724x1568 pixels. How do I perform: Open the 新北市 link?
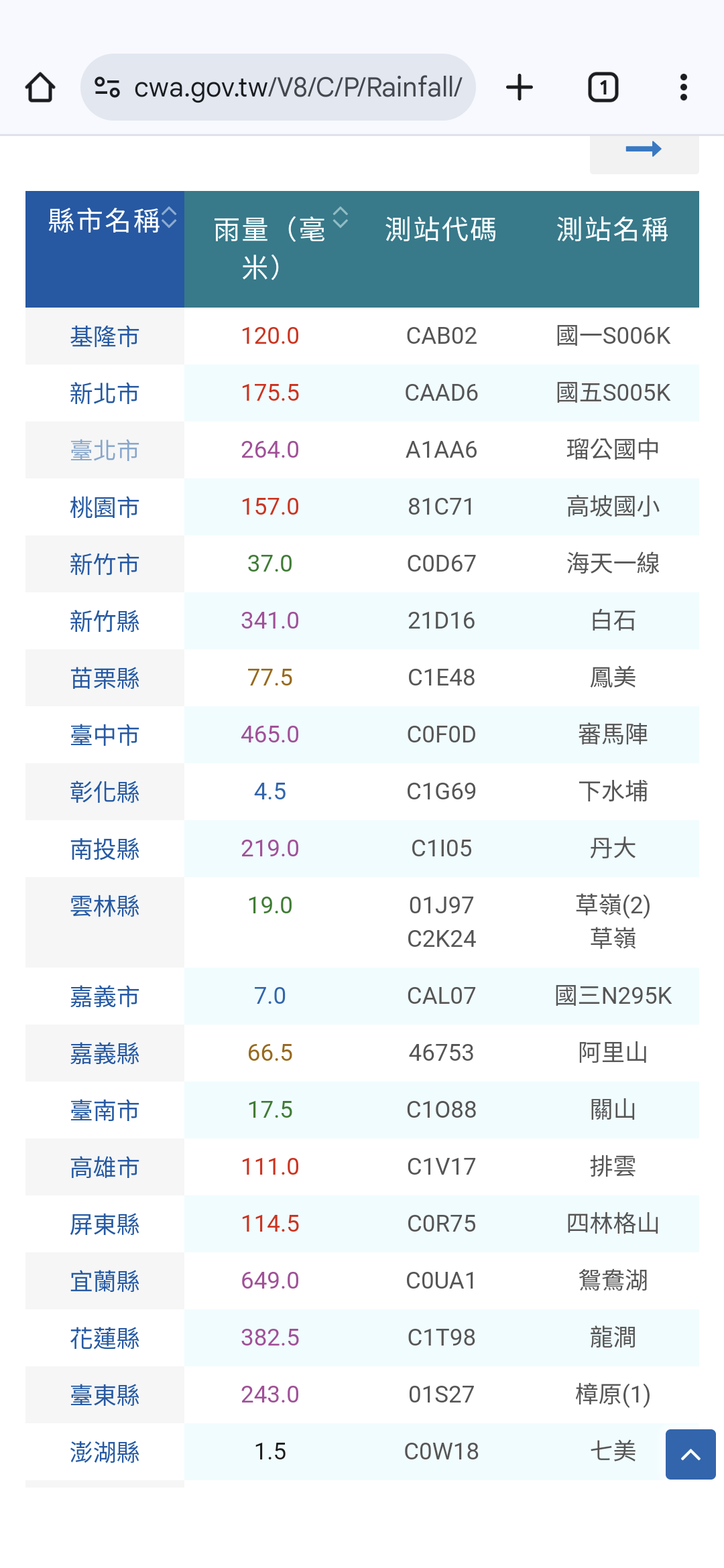(105, 393)
